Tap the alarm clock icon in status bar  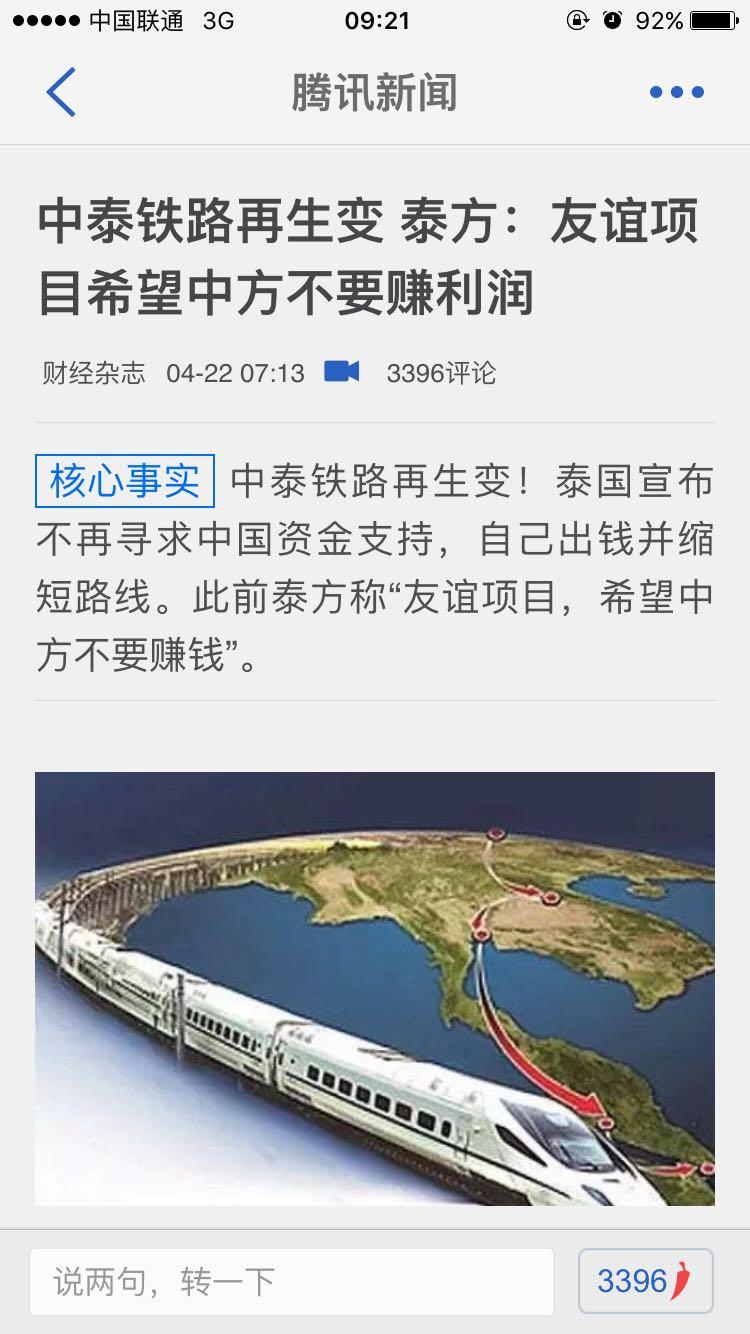point(611,20)
